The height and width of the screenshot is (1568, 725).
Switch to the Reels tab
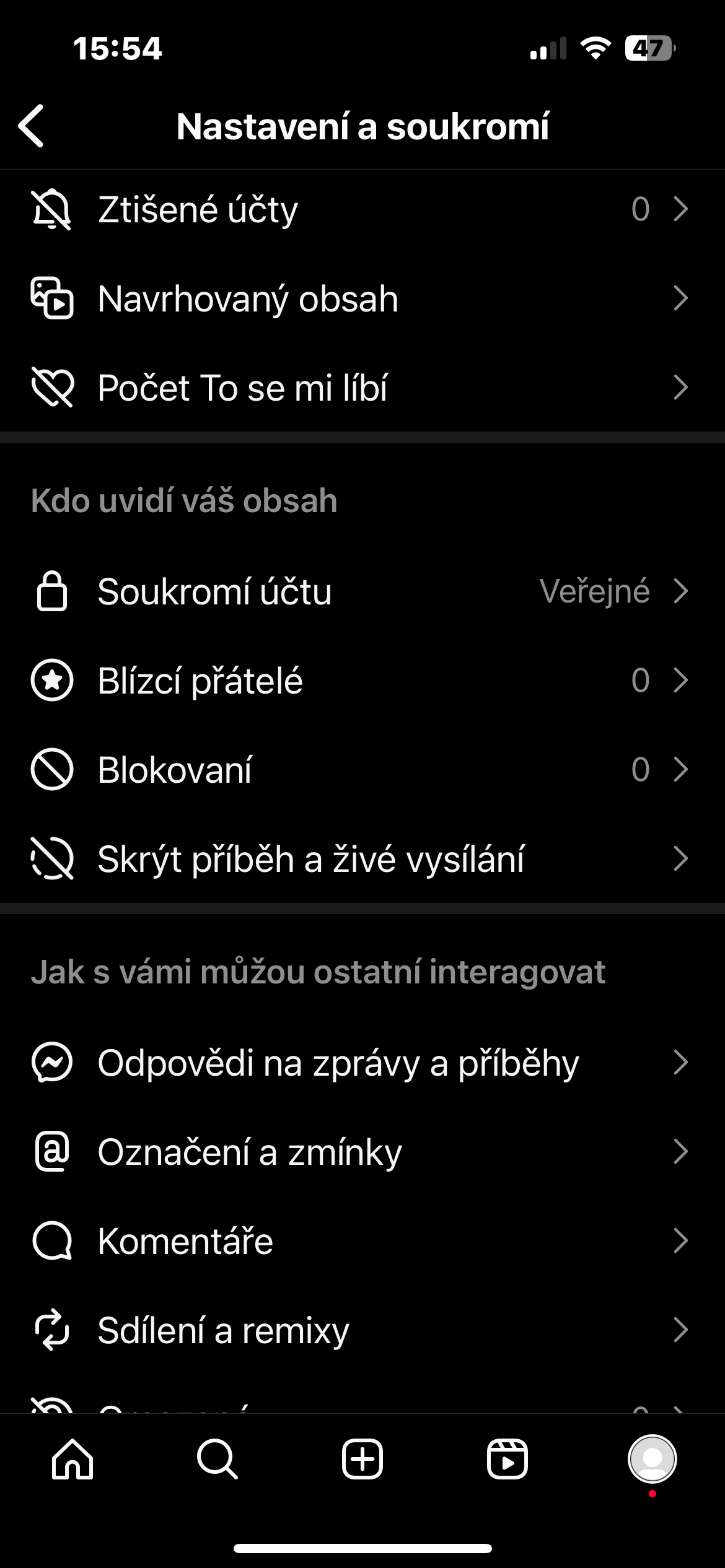[507, 1459]
